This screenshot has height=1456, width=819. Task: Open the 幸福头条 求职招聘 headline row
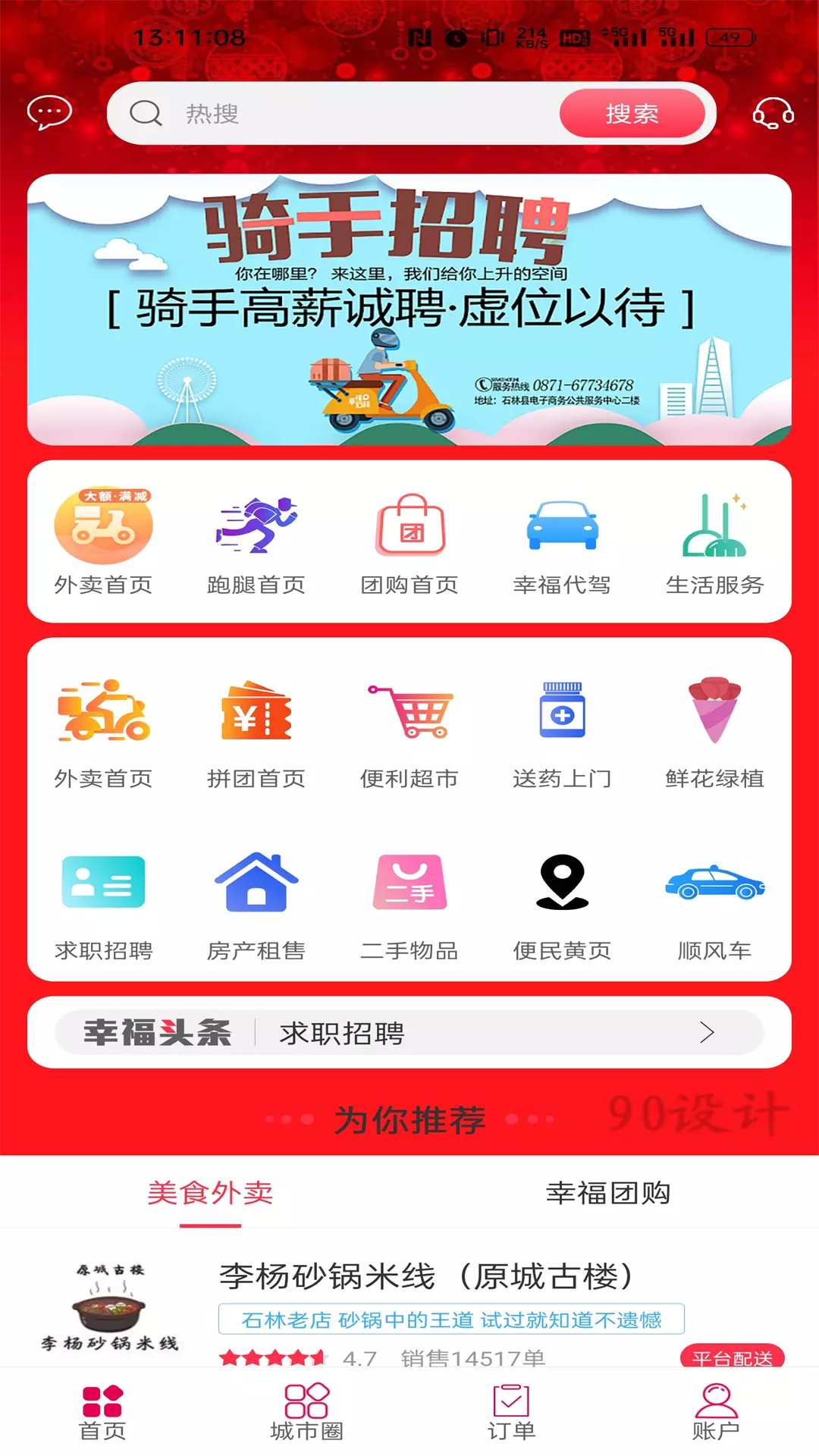(x=409, y=1032)
